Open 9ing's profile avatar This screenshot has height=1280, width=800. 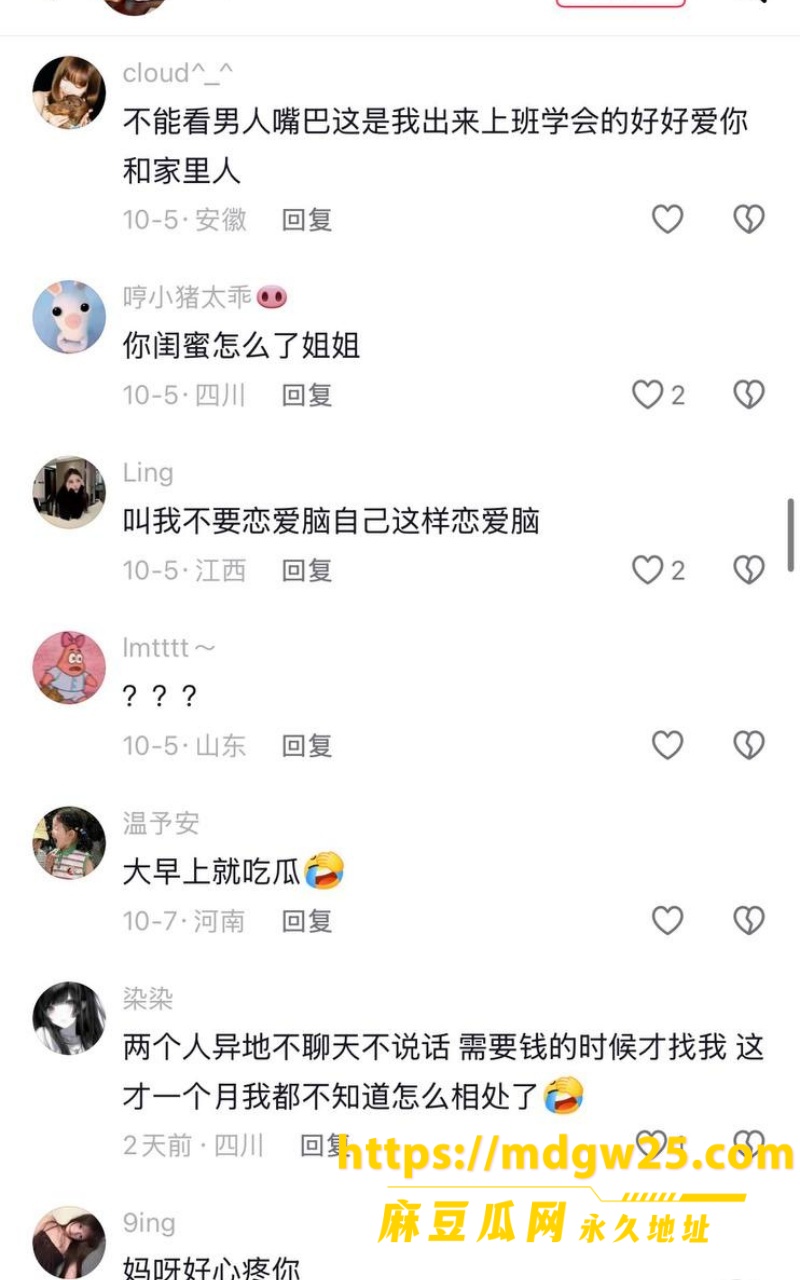(x=69, y=1242)
